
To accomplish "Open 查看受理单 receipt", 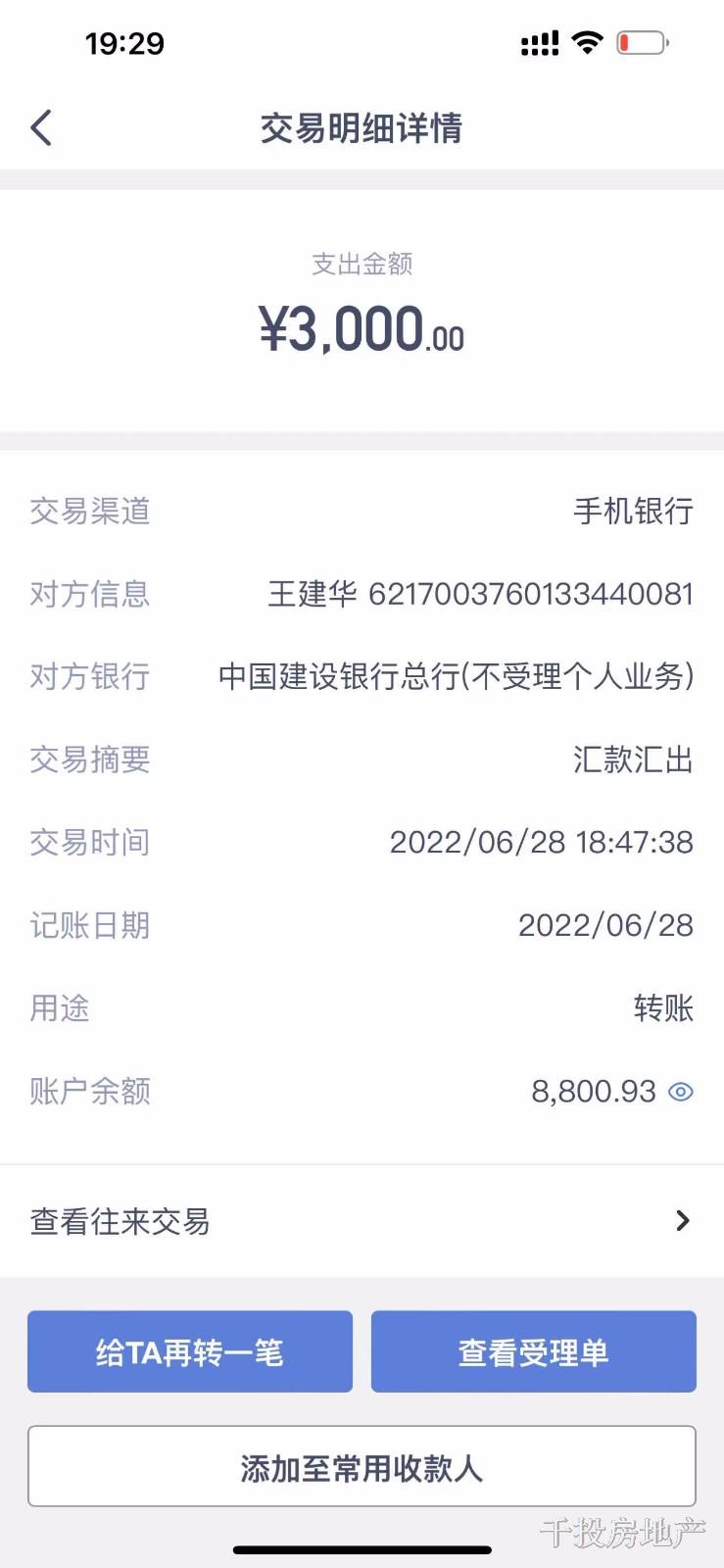I will click(x=533, y=1352).
